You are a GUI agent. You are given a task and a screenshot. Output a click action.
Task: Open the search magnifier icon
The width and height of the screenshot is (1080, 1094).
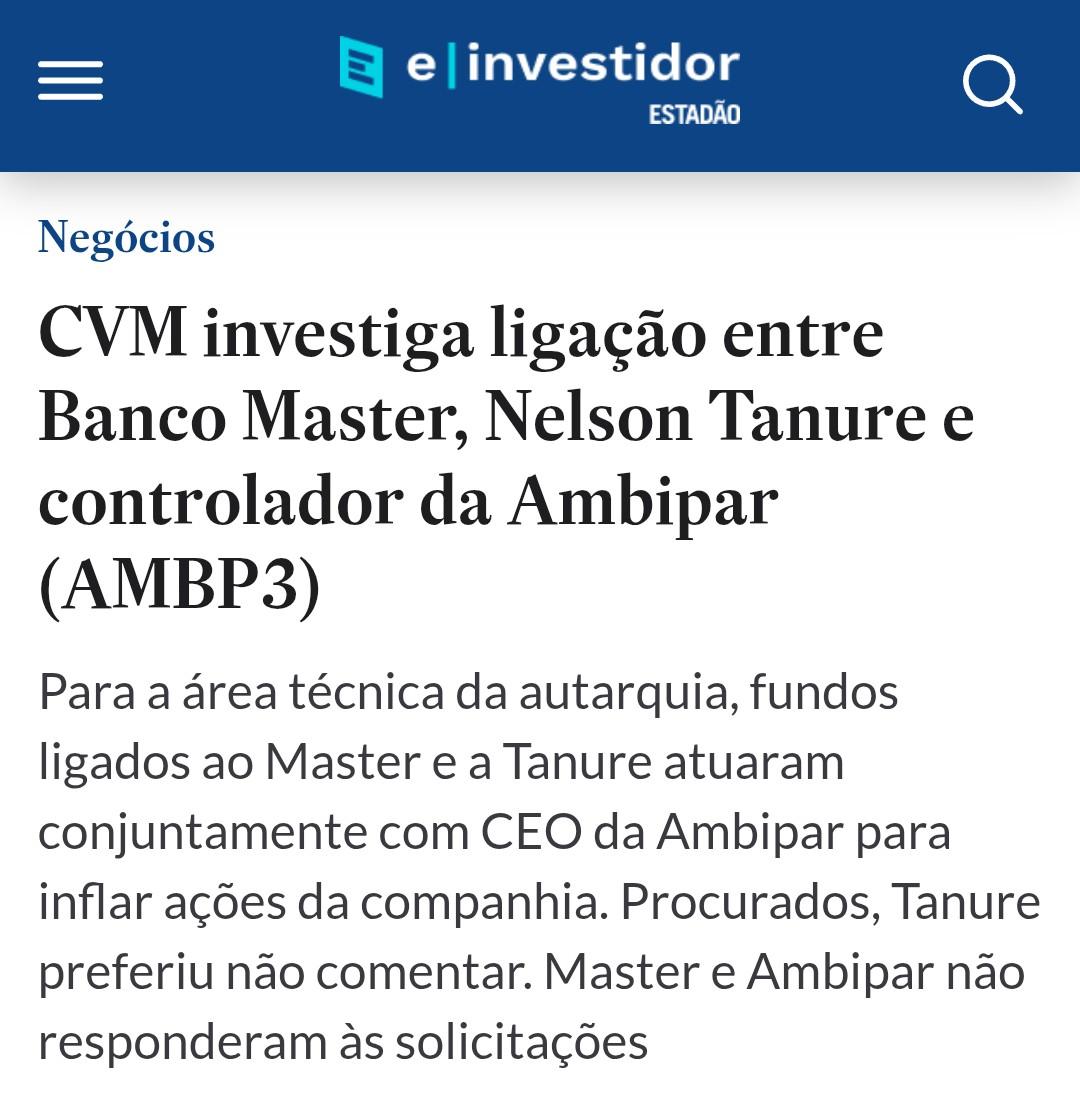tap(991, 85)
